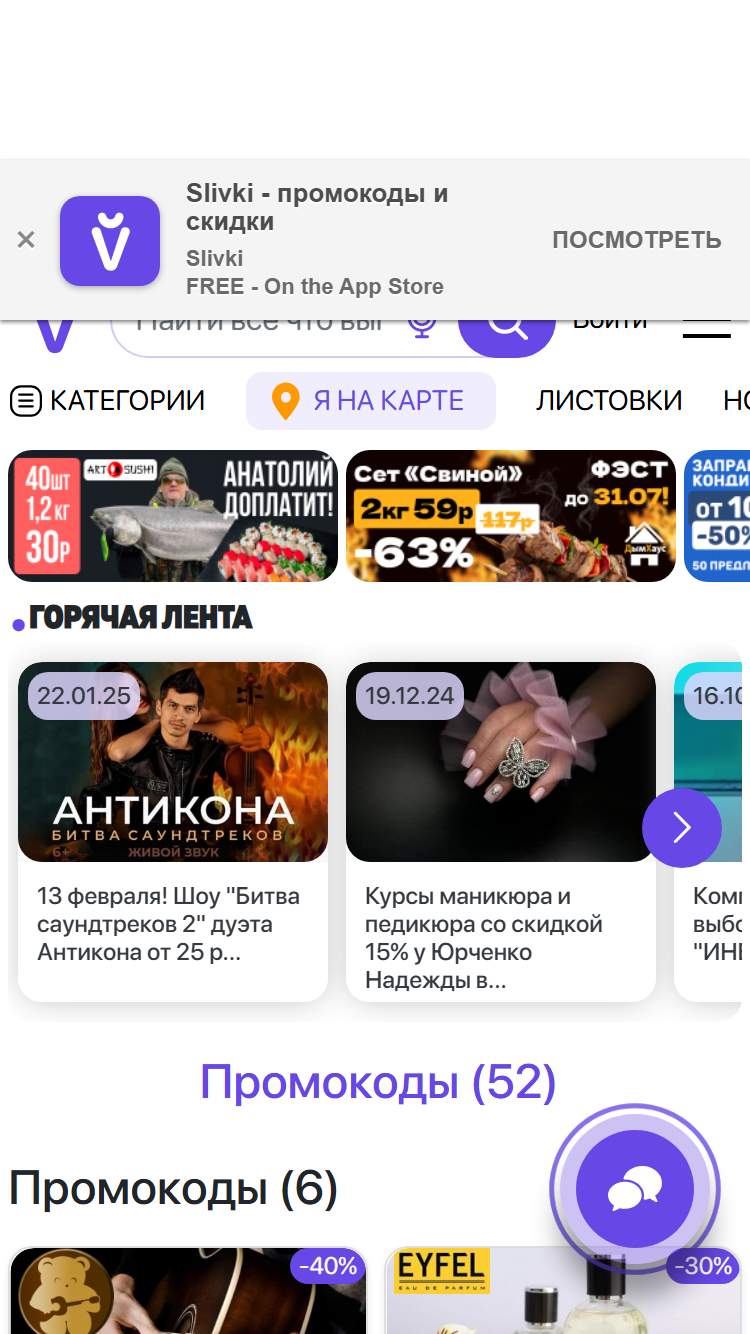The width and height of the screenshot is (750, 1334).
Task: Show next hot feed items arrow
Action: [682, 828]
